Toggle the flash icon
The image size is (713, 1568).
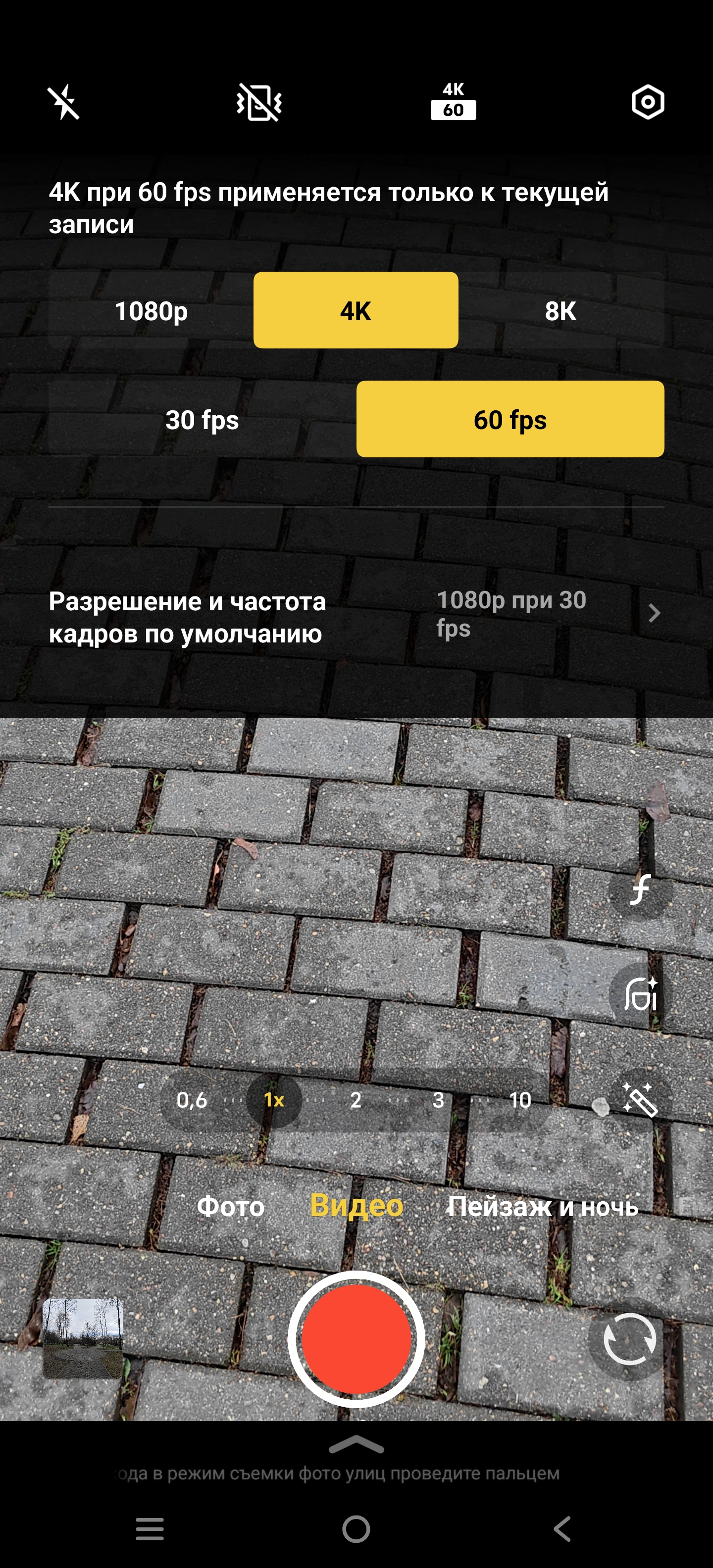[x=64, y=102]
